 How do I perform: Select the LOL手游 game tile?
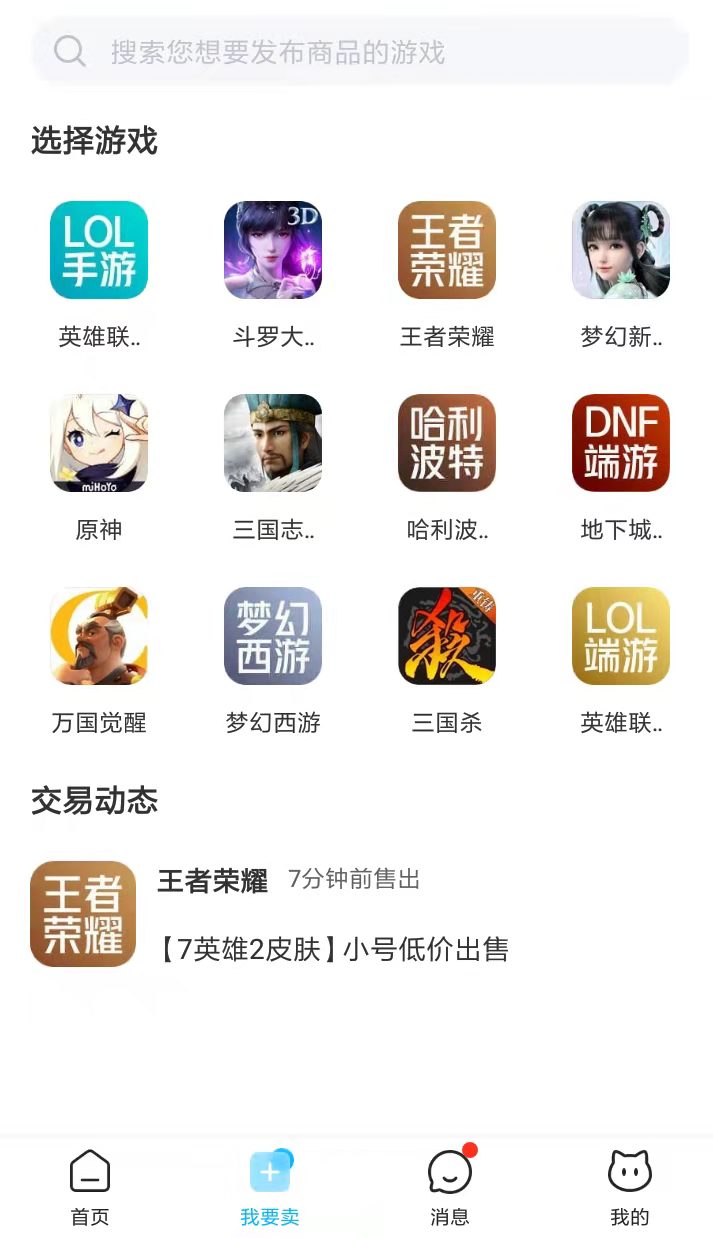tap(99, 250)
